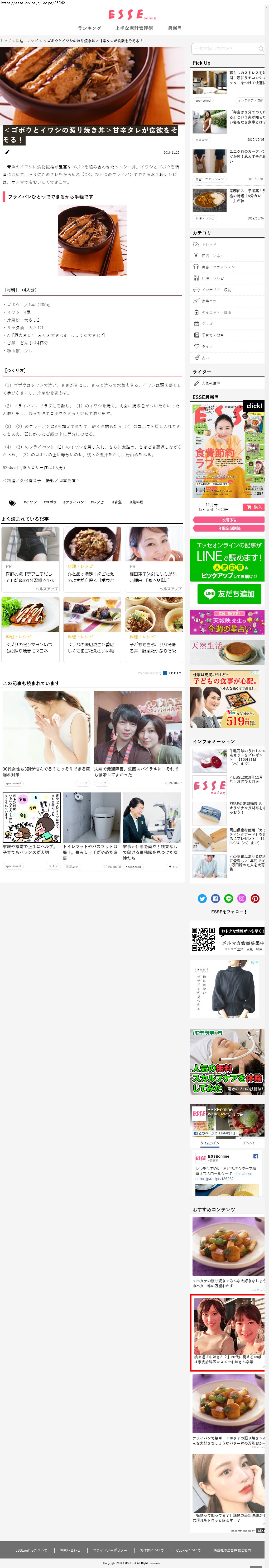Open 上手な家計管理術 in the top nav
The image size is (269, 1568).
coord(134,28)
